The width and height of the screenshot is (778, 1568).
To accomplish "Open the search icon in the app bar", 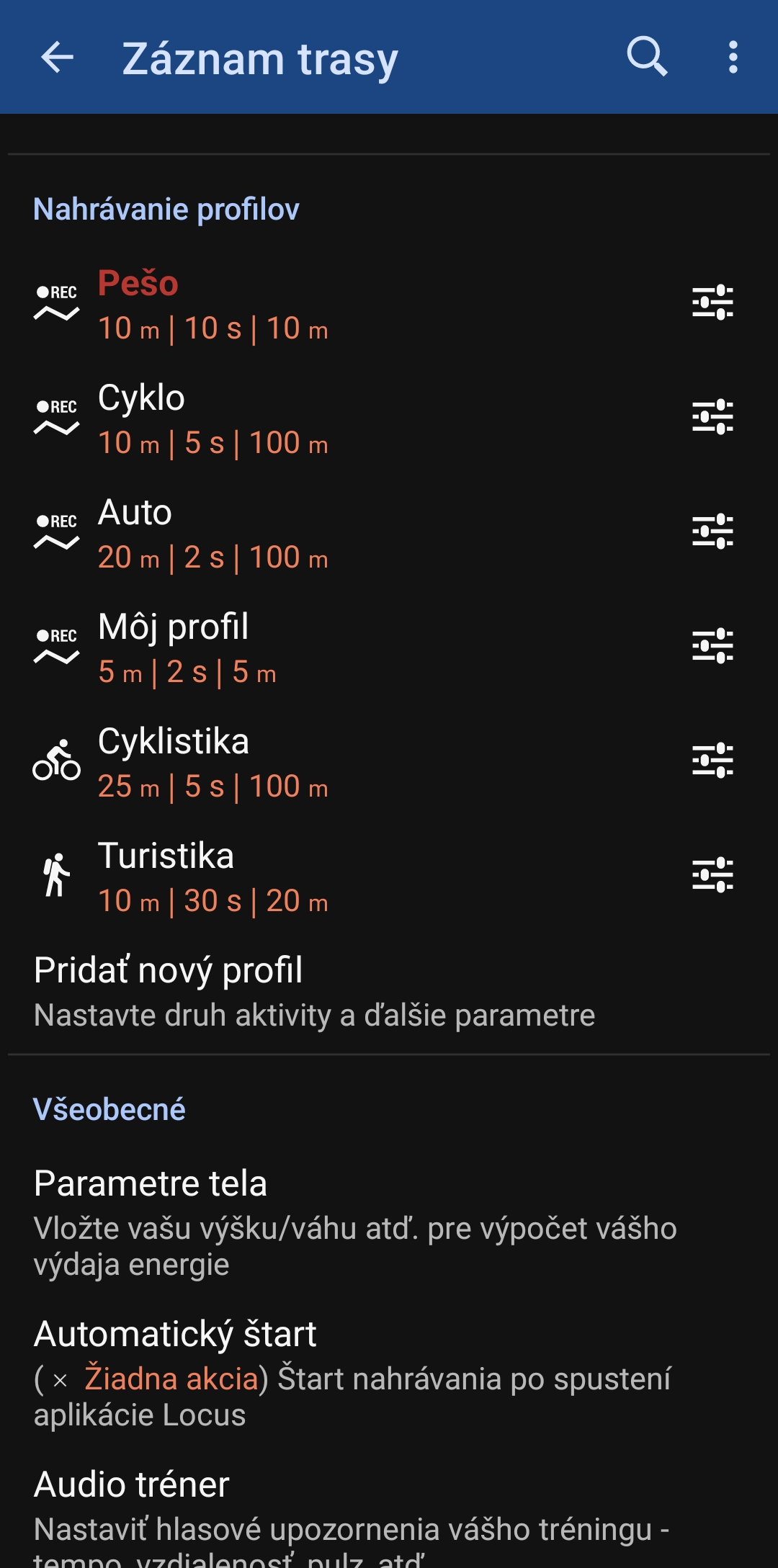I will point(646,56).
